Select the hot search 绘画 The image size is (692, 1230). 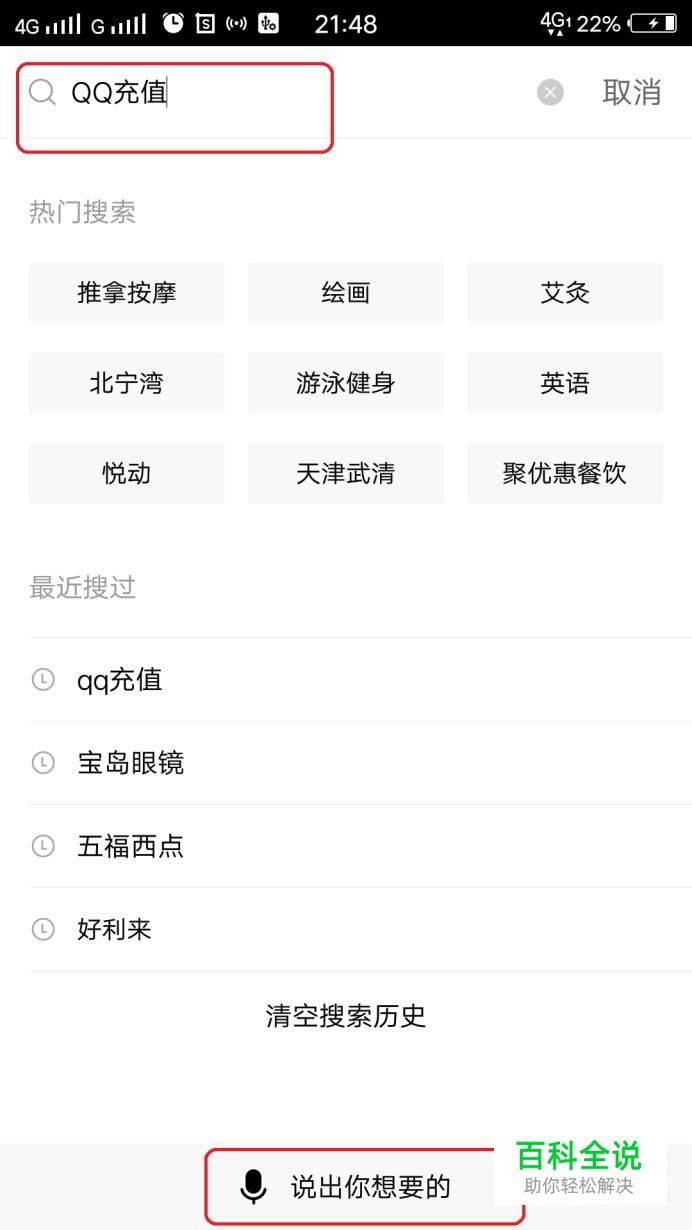tap(346, 292)
